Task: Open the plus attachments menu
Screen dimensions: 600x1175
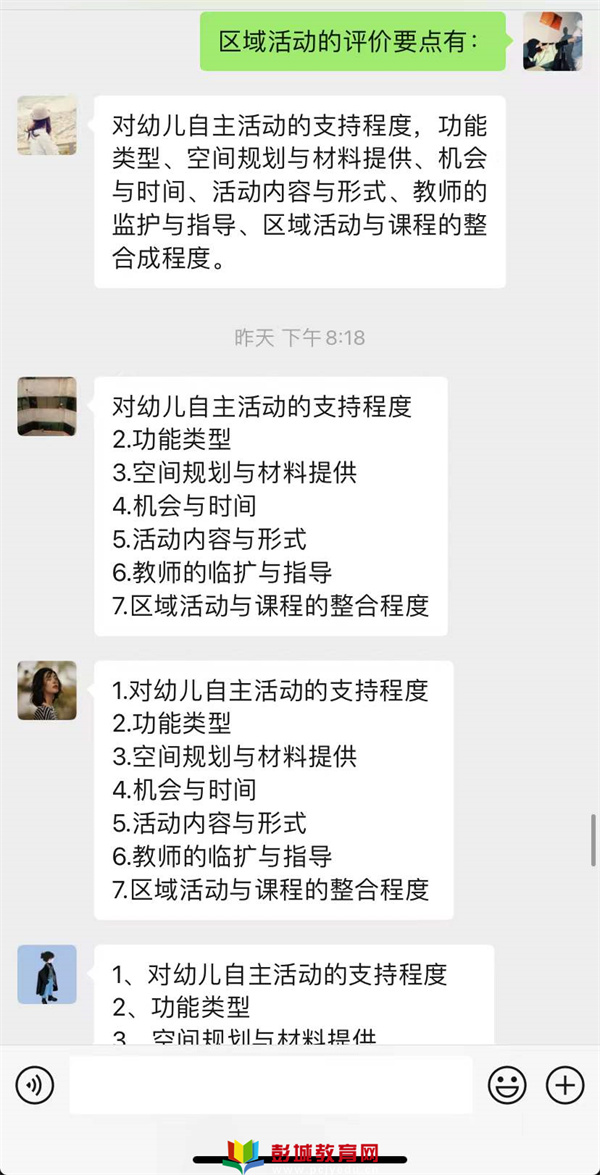Action: click(565, 1084)
